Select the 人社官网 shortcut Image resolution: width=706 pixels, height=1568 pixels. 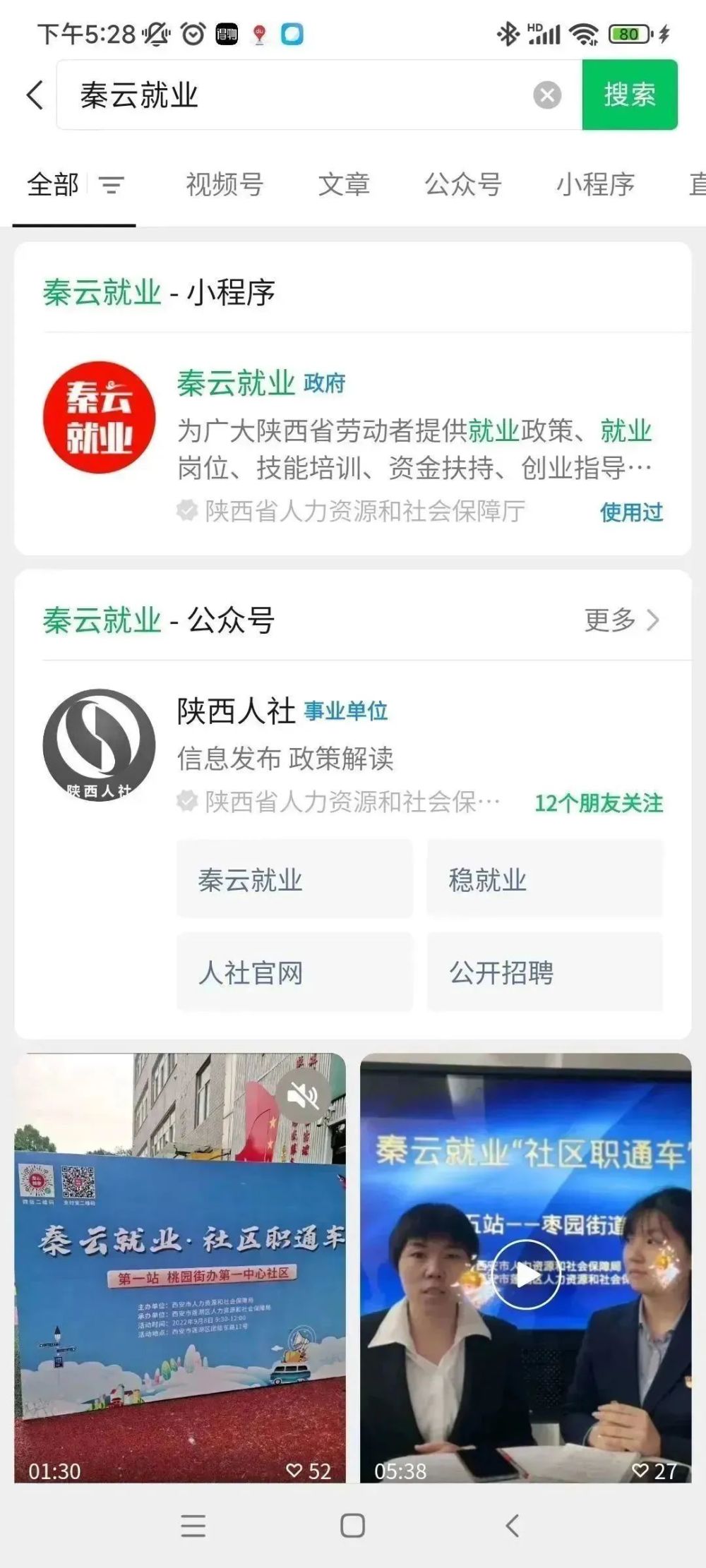(x=294, y=972)
